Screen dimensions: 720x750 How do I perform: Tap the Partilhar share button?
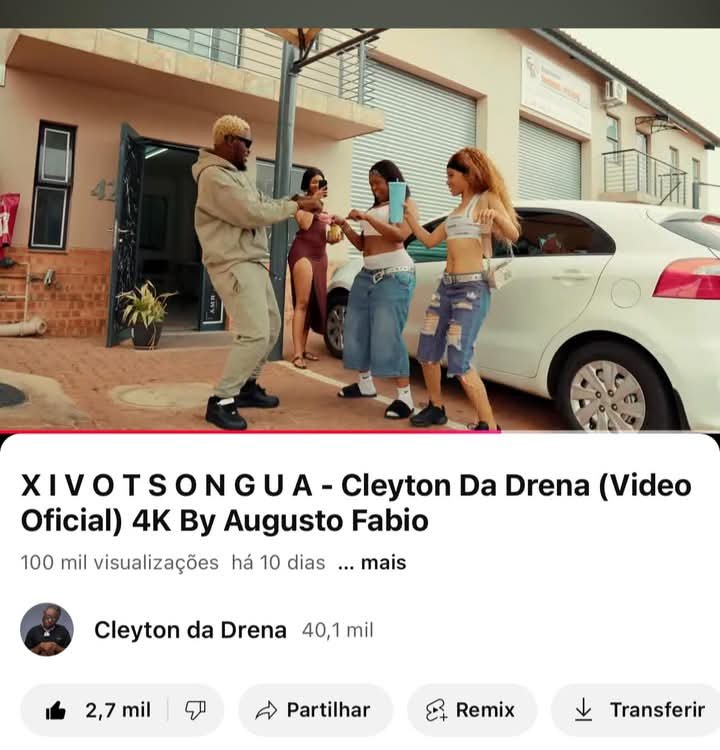pyautogui.click(x=315, y=710)
